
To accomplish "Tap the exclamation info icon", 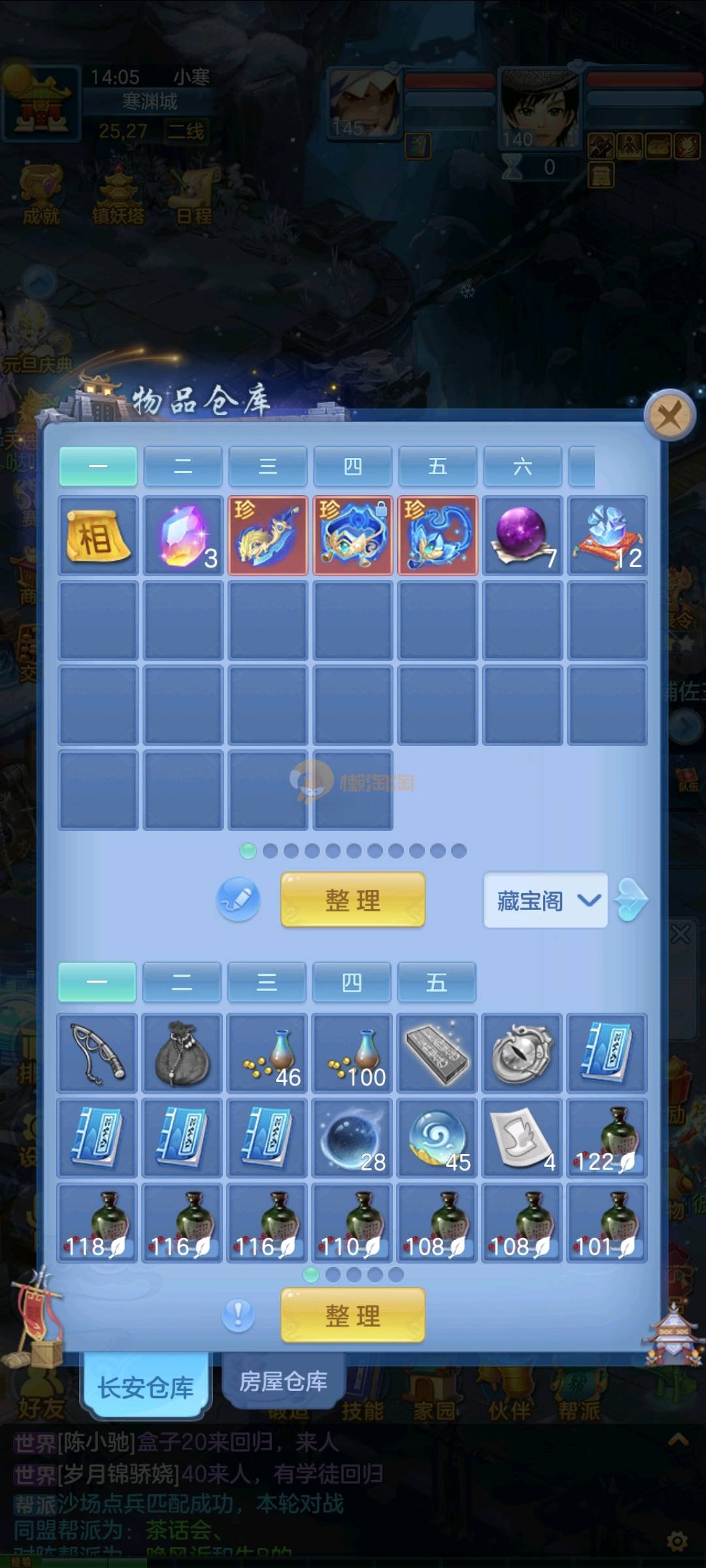I will [x=239, y=1315].
